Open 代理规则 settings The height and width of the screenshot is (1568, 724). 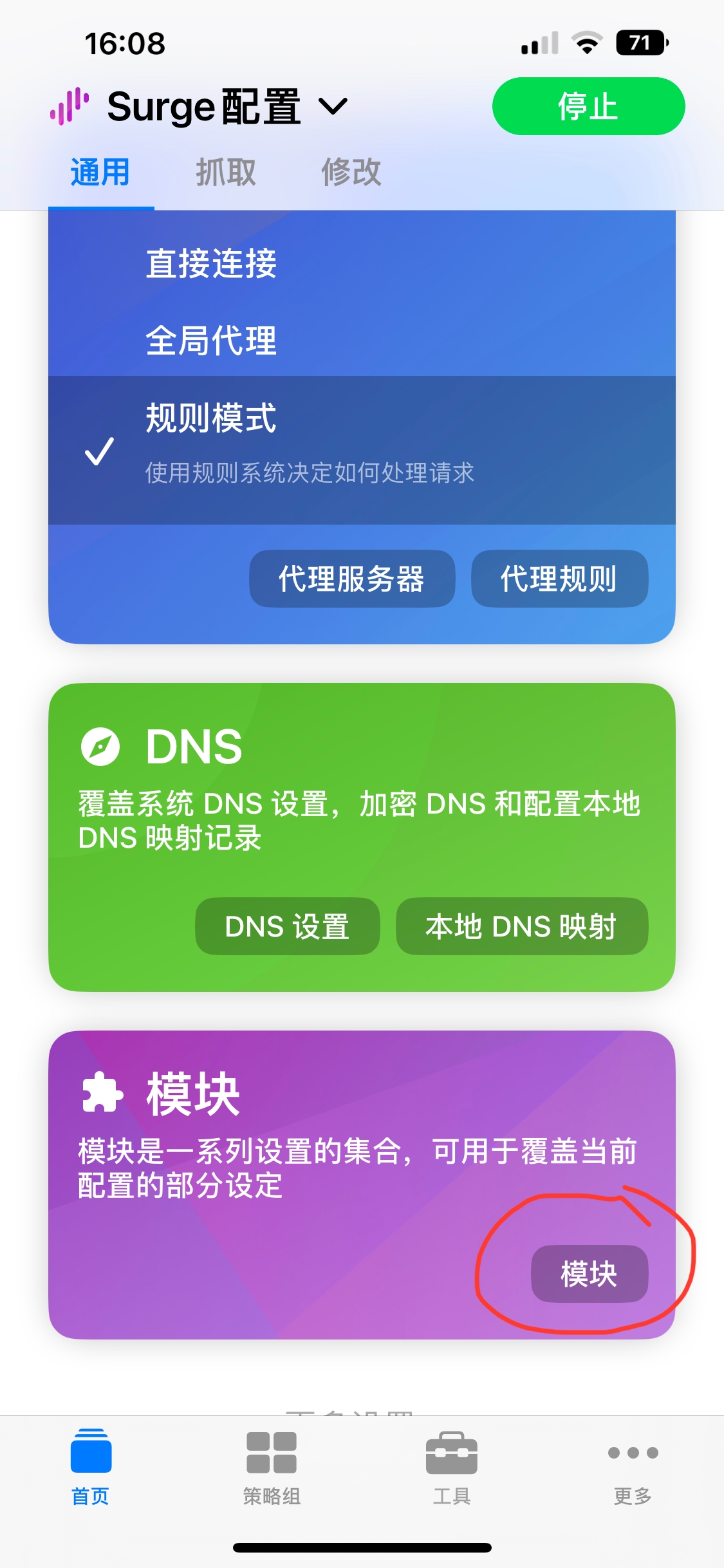click(559, 579)
